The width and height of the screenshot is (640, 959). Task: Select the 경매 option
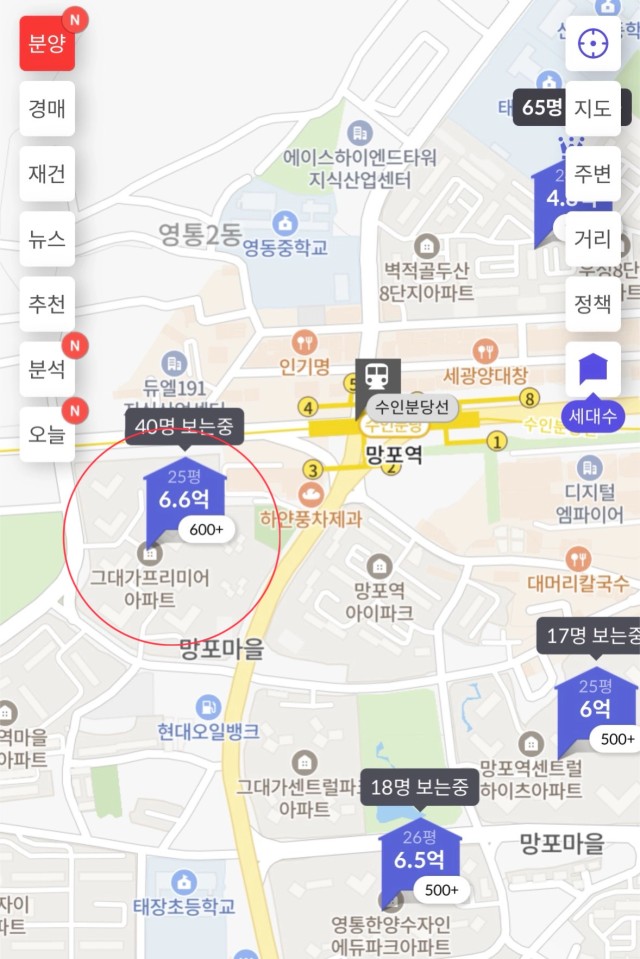47,108
